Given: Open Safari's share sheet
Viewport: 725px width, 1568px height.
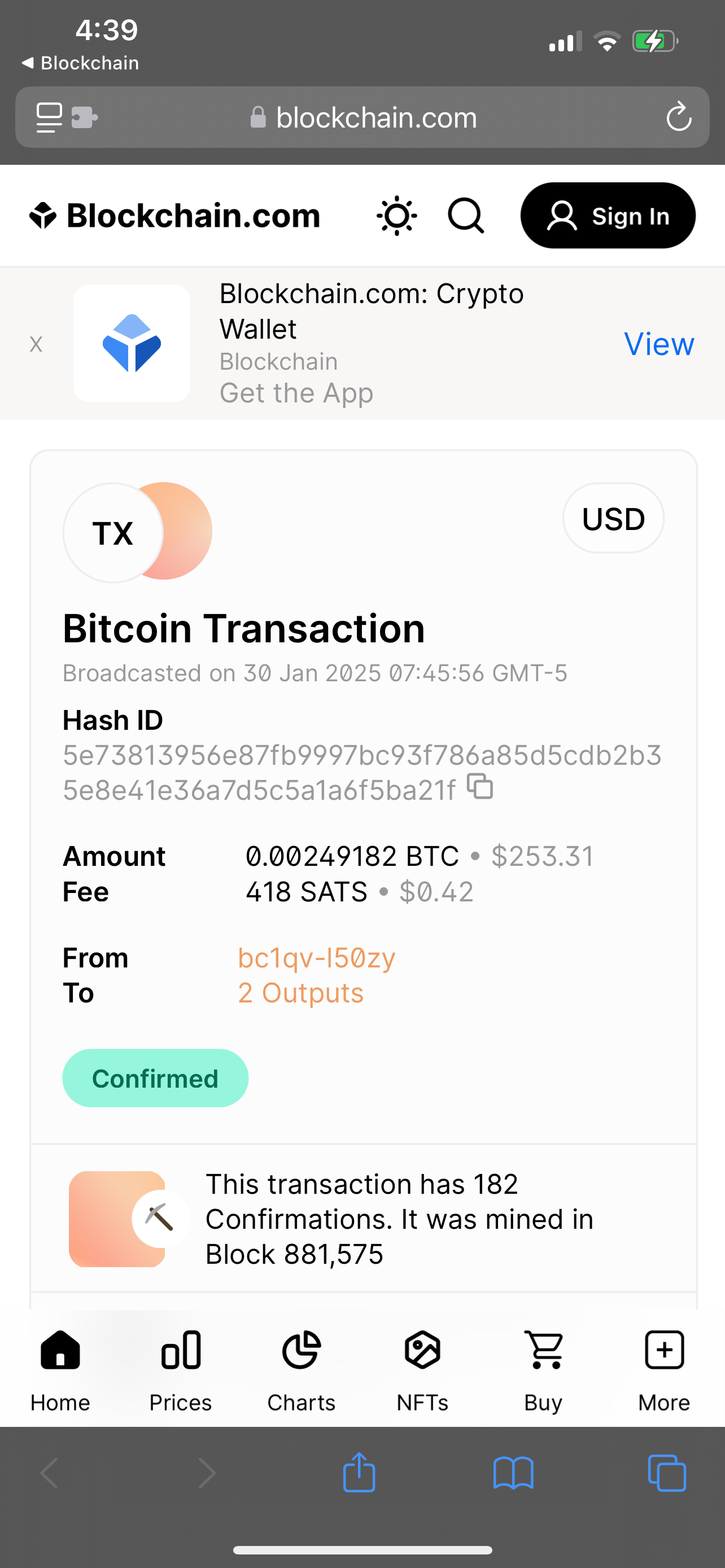Looking at the screenshot, I should pyautogui.click(x=359, y=1473).
